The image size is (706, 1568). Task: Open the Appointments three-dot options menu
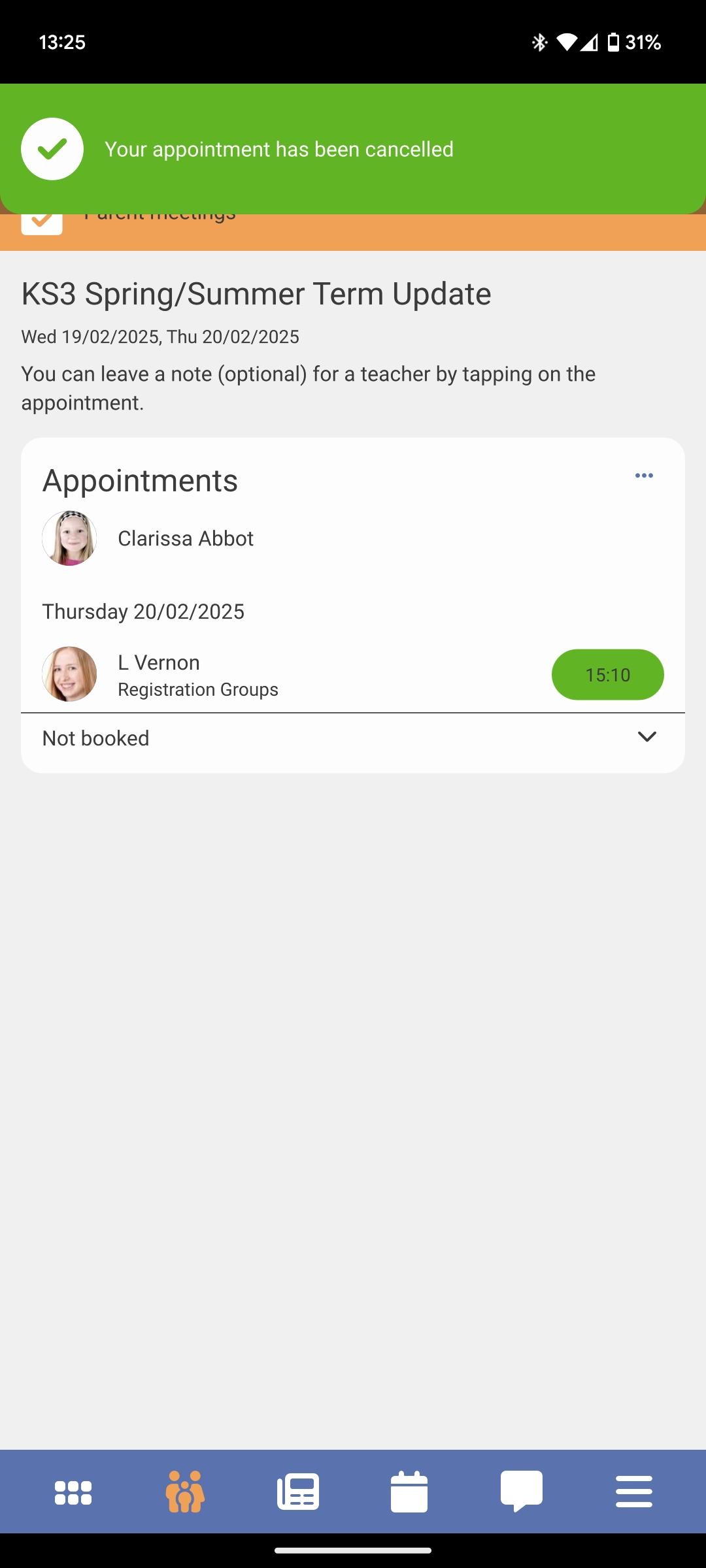[644, 476]
